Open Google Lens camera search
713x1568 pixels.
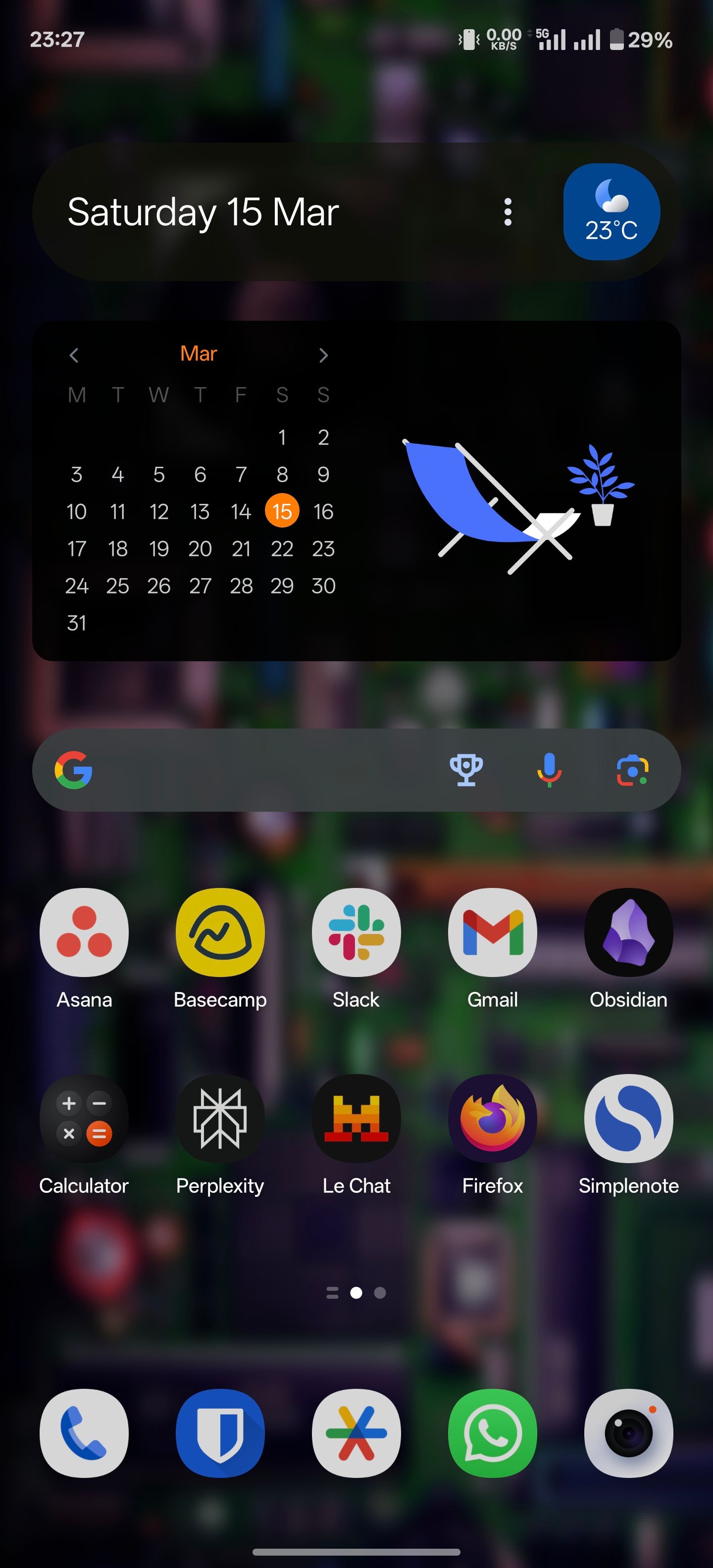click(632, 769)
